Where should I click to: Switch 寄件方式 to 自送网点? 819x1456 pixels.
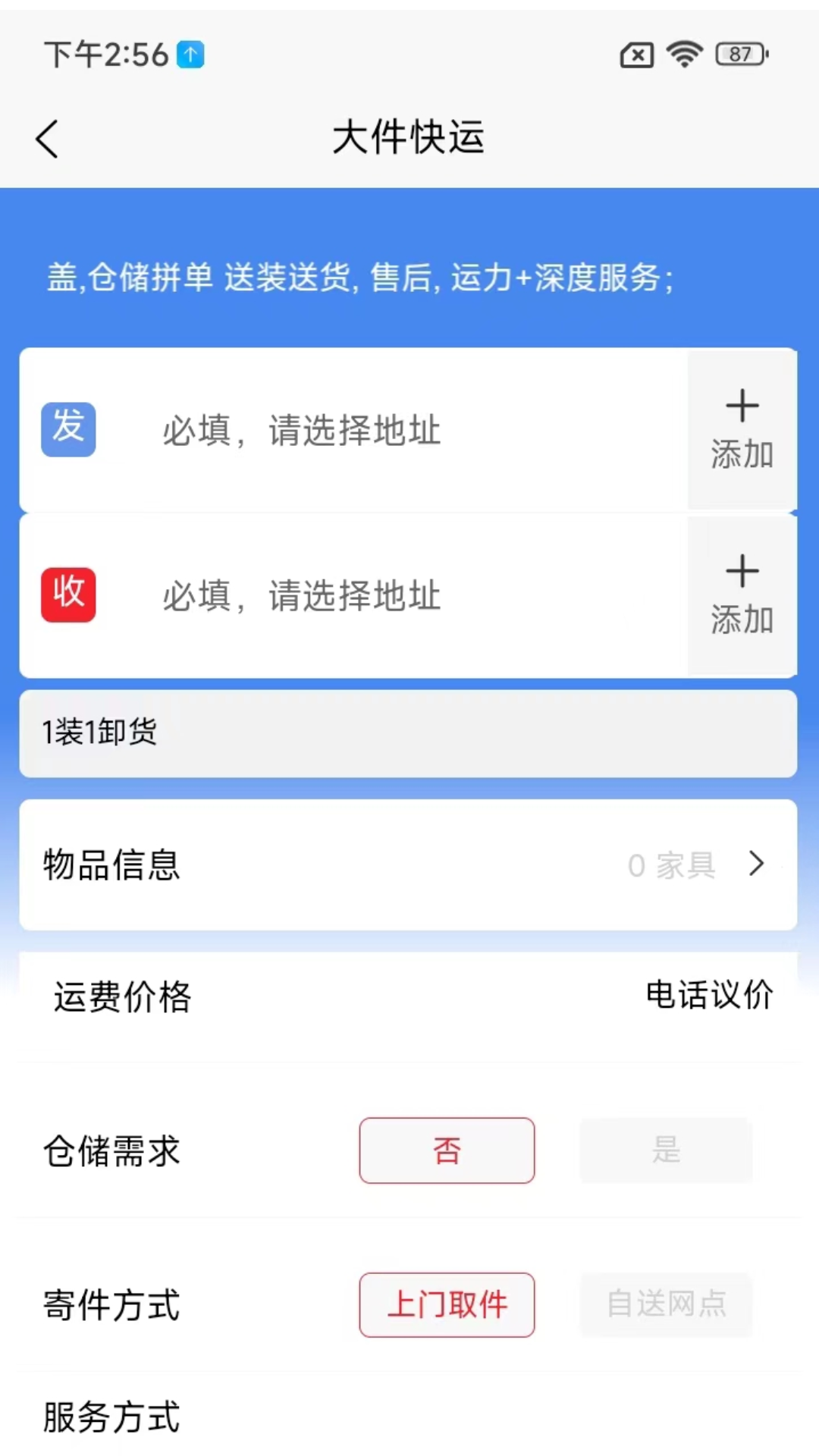click(x=666, y=1305)
